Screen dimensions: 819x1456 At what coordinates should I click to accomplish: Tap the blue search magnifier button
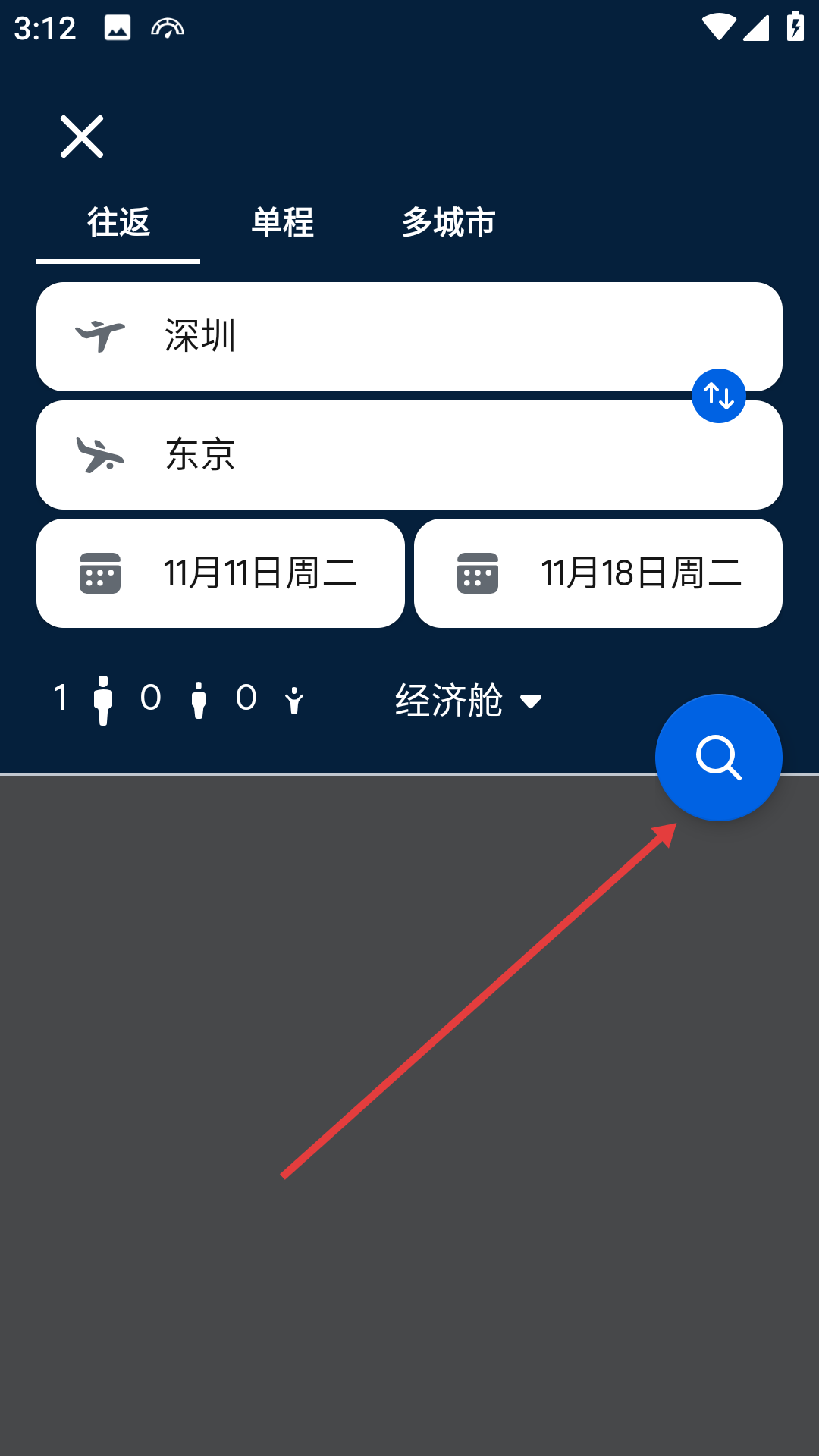[717, 757]
